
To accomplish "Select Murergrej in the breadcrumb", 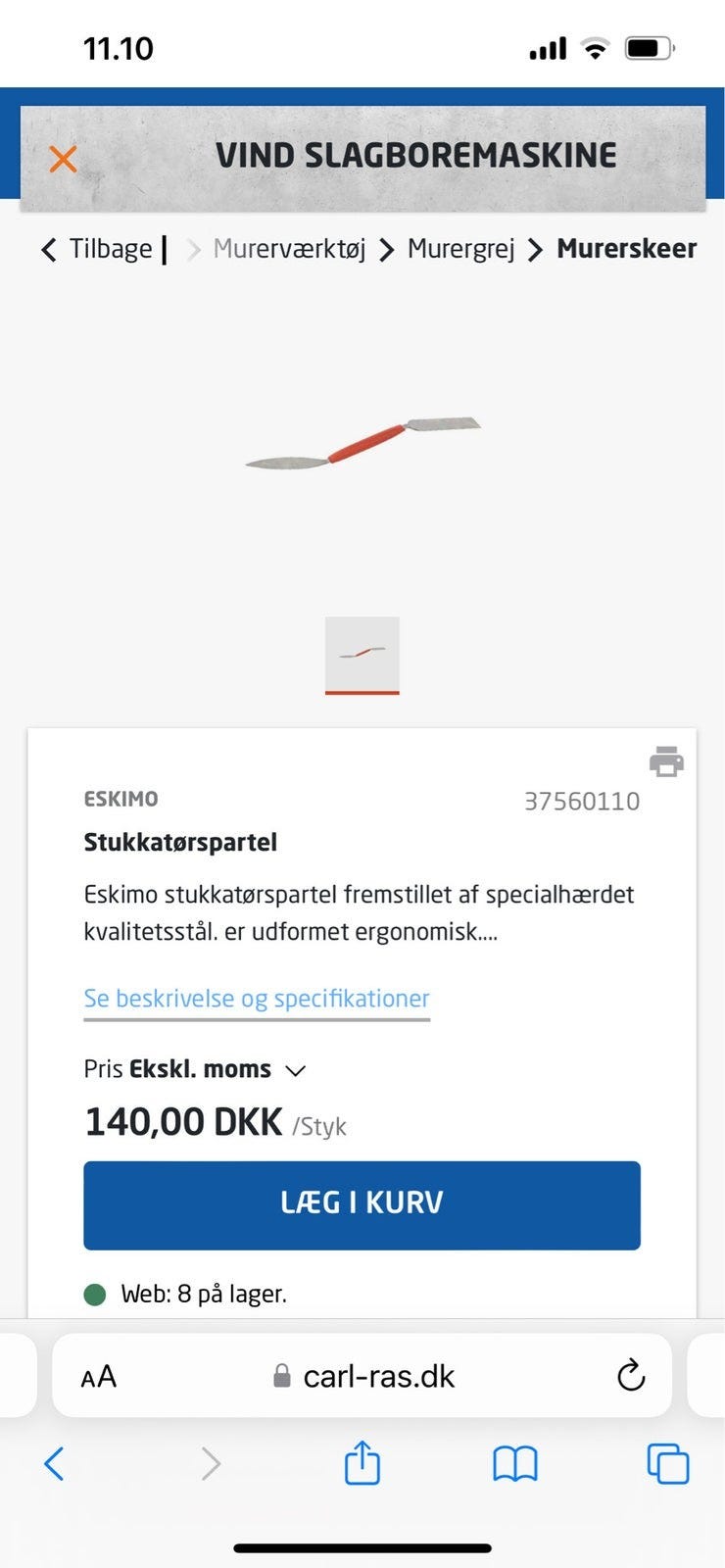I will pos(460,249).
